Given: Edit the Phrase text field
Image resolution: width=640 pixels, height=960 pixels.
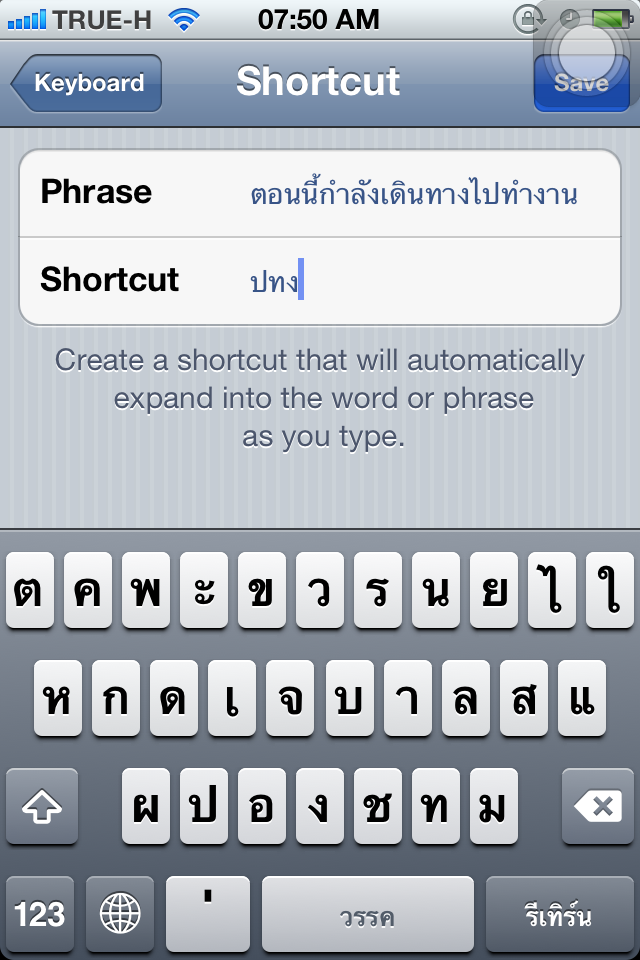Looking at the screenshot, I should point(412,193).
